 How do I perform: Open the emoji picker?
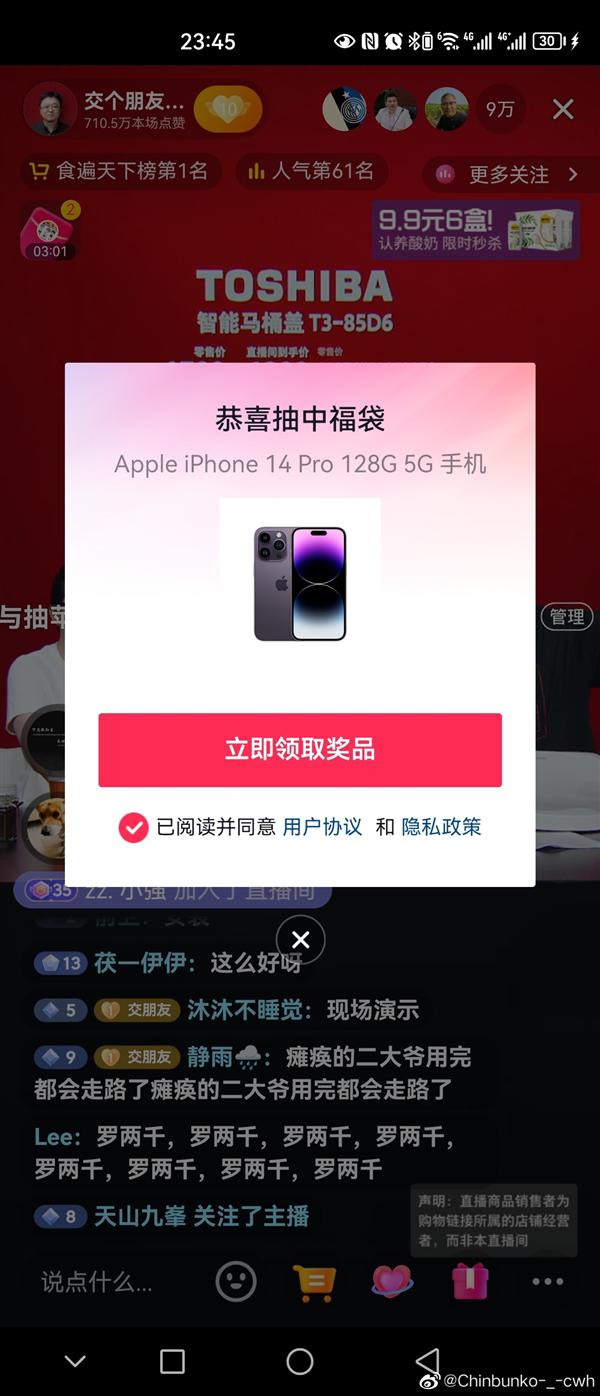(236, 1281)
